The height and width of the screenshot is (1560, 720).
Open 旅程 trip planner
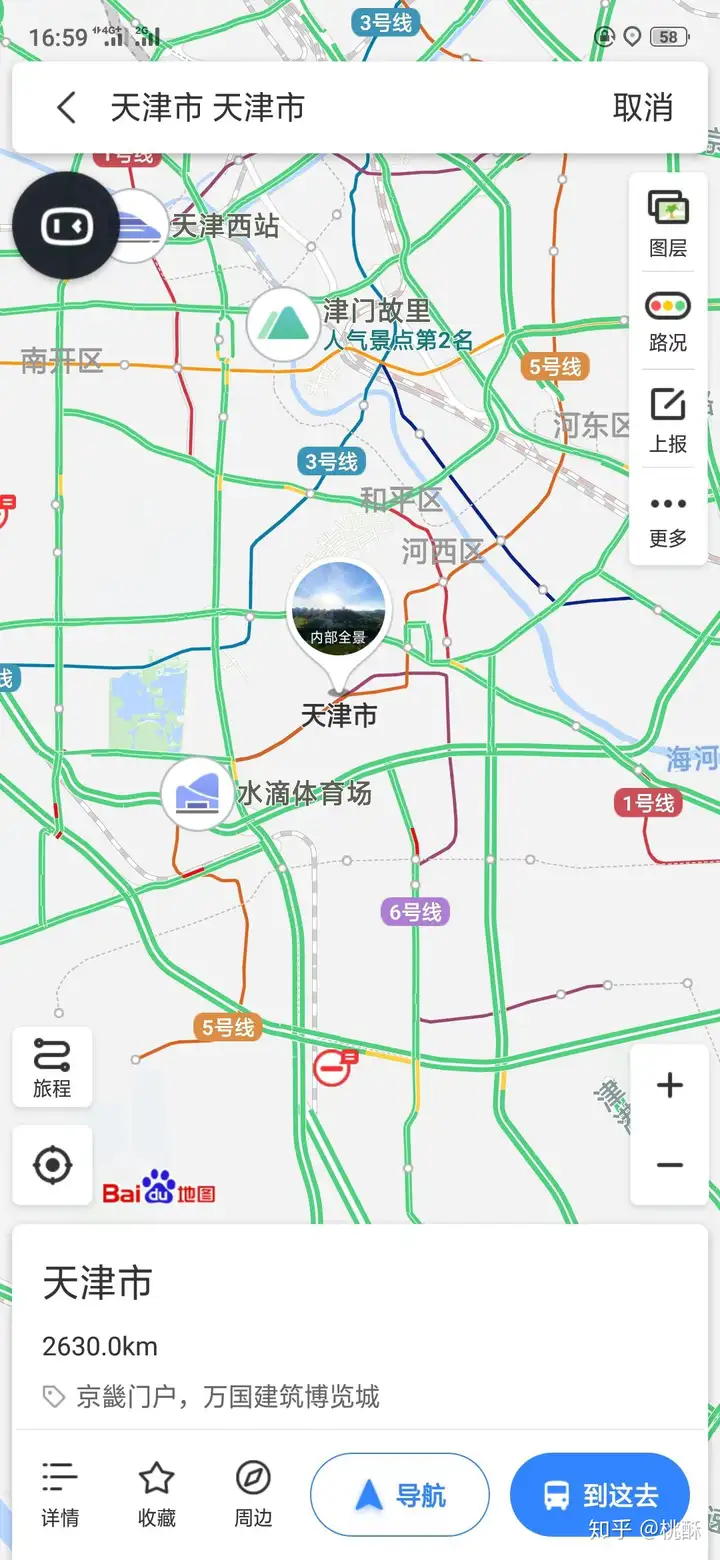pos(52,1067)
